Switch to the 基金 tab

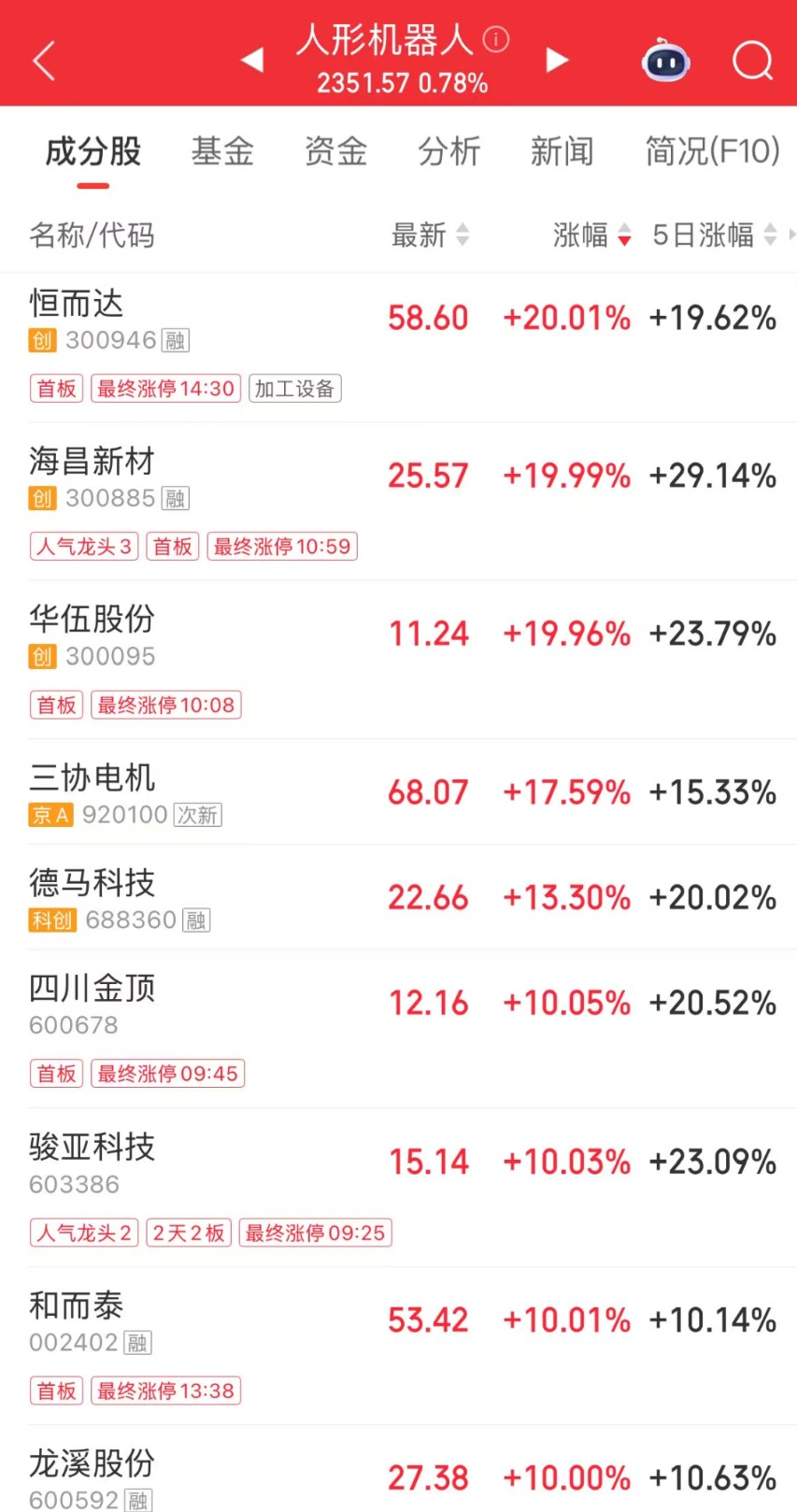[222, 151]
